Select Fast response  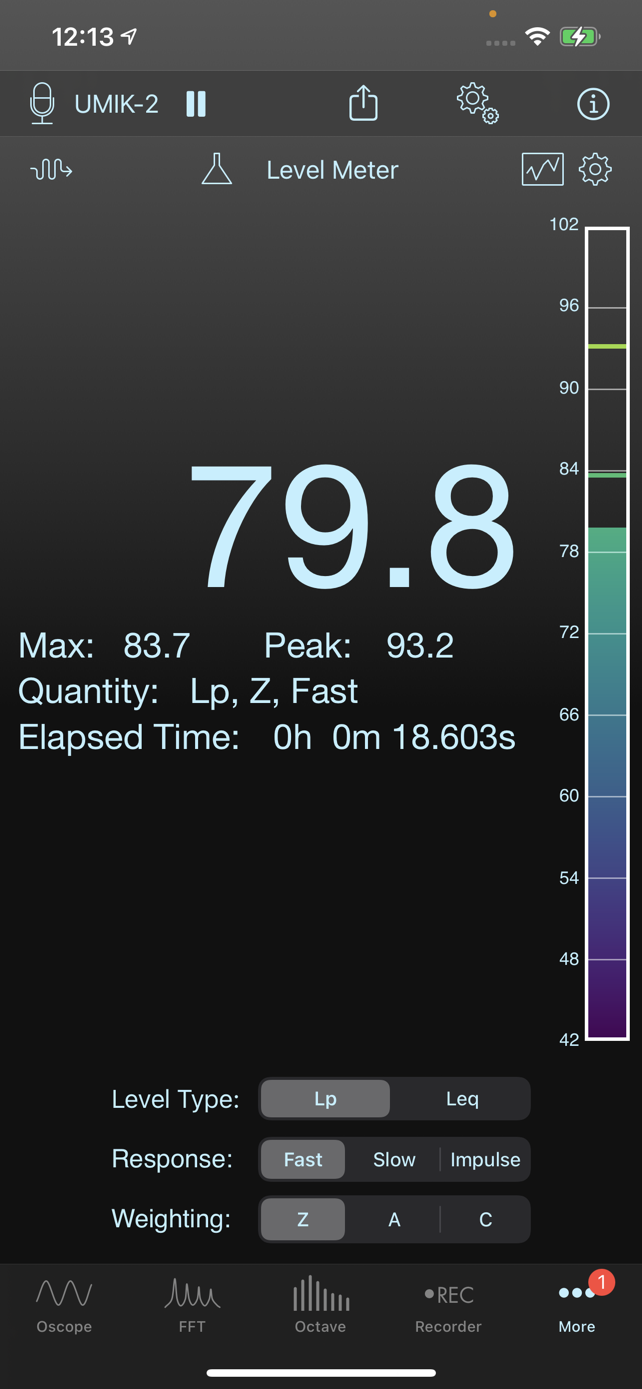303,1159
